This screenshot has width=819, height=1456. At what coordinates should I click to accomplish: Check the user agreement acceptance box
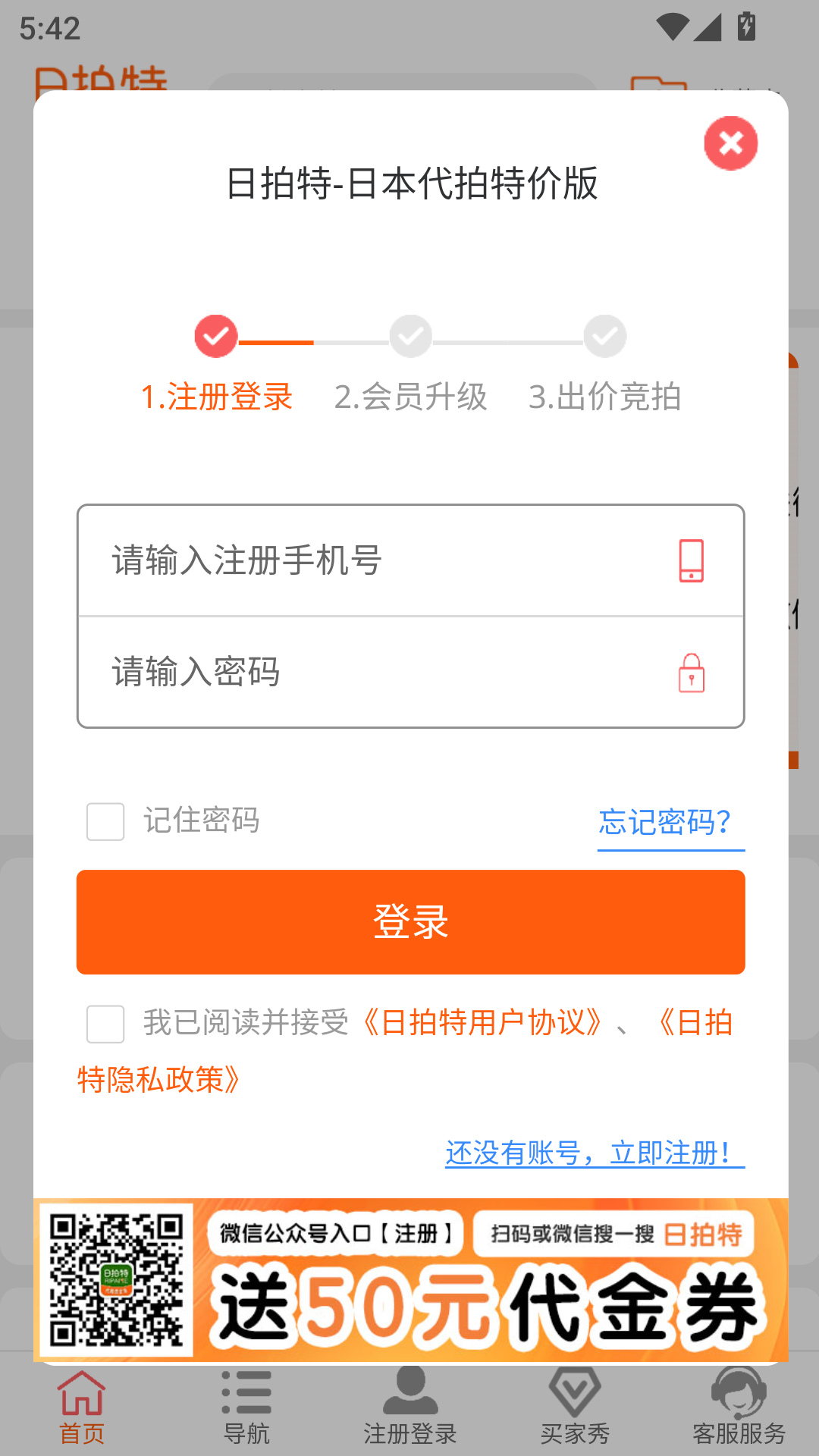[x=105, y=1025]
